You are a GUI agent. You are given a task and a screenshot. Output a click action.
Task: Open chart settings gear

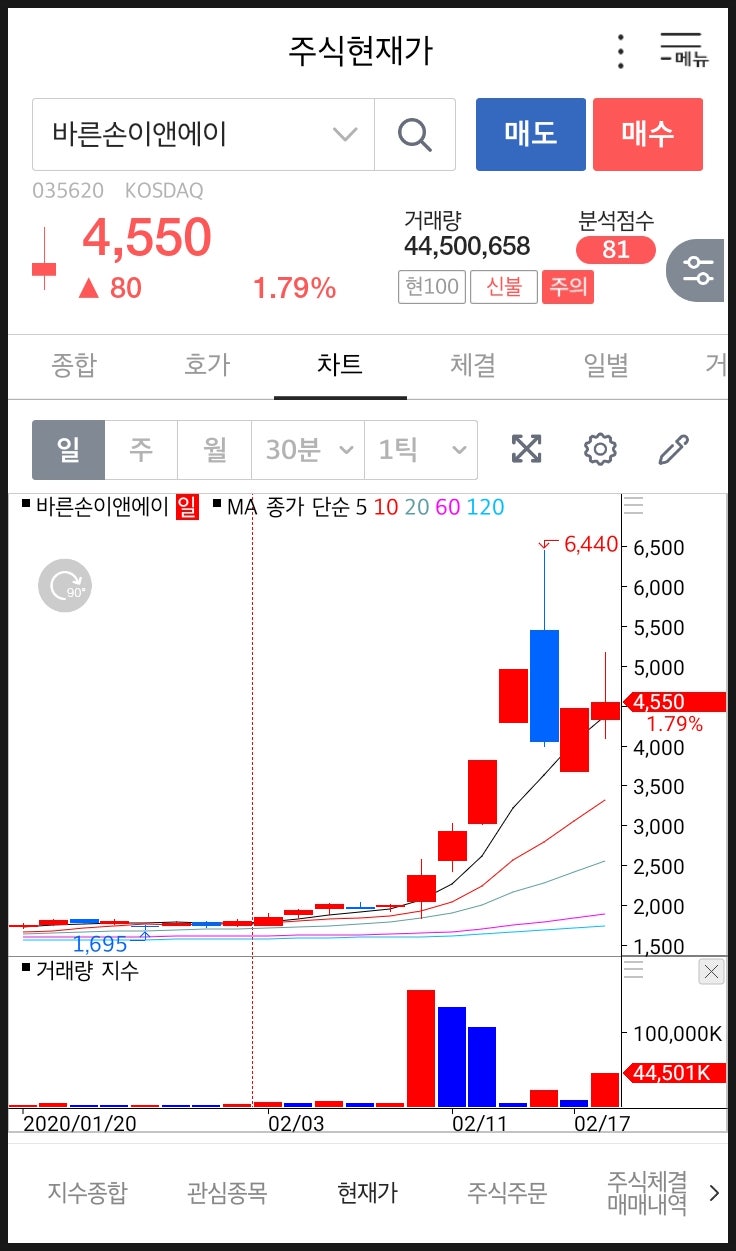coord(600,450)
